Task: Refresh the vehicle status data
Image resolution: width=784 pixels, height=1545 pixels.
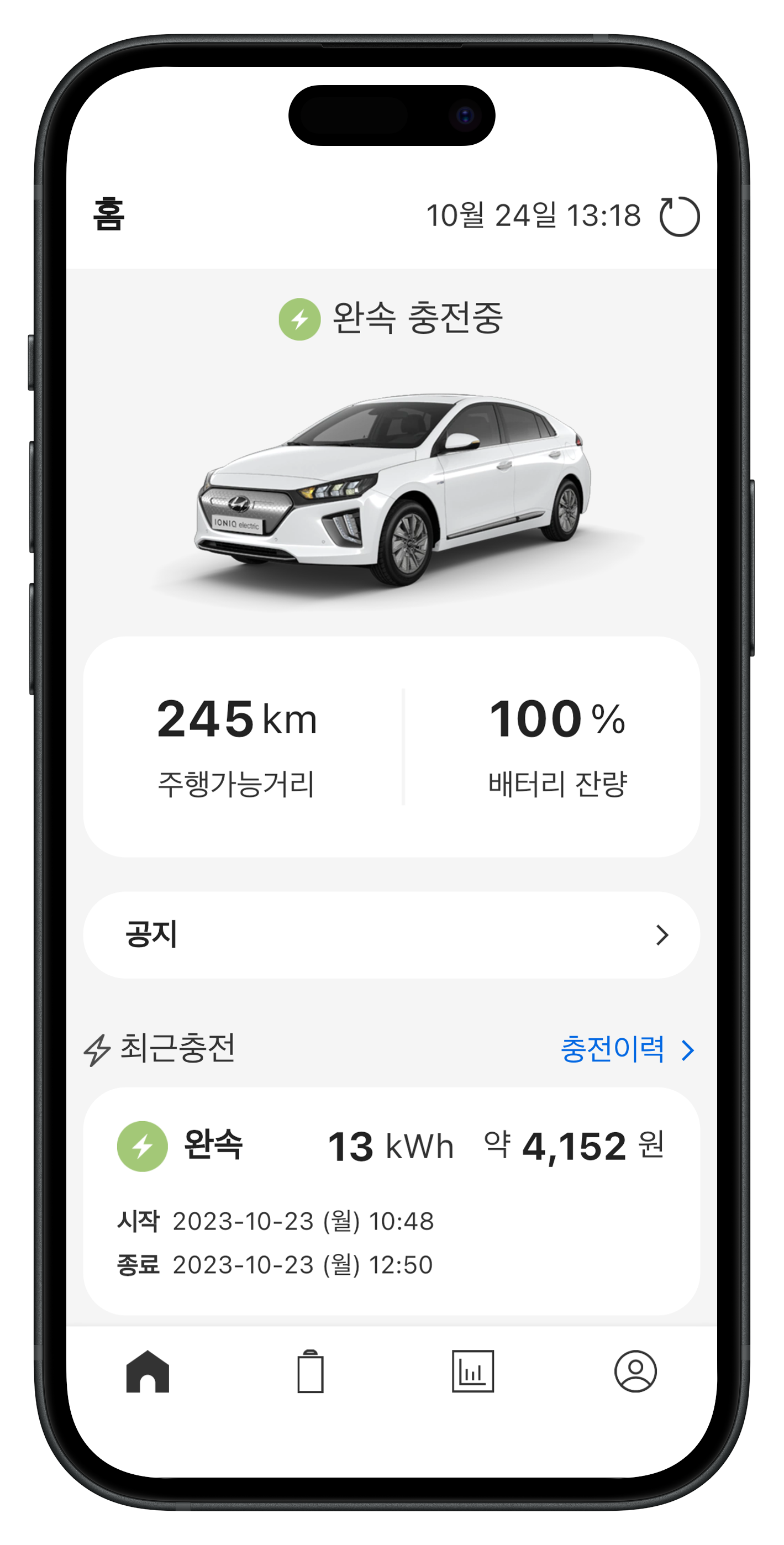Action: click(x=679, y=217)
